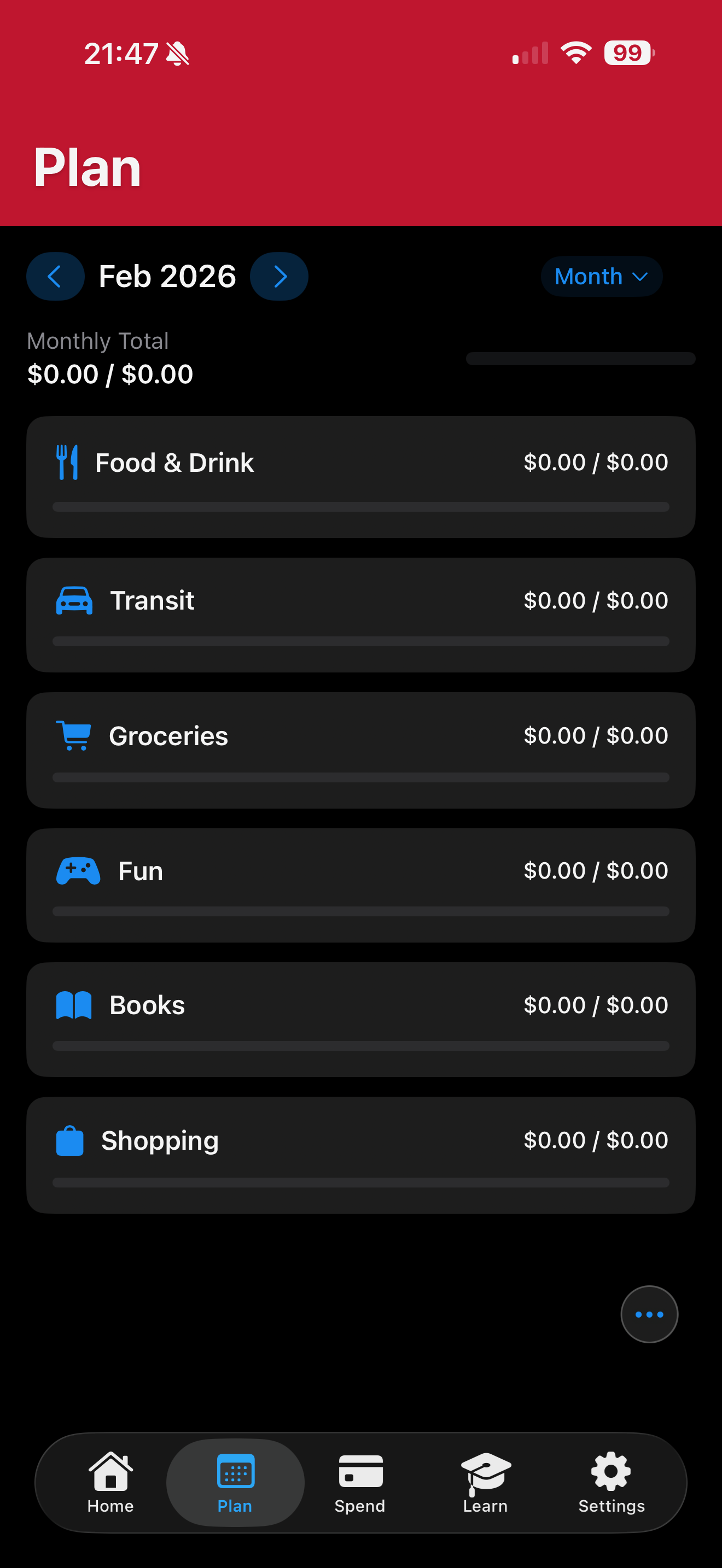Open the three-dot more options button
Screen dimensions: 722x1568
click(x=649, y=1314)
